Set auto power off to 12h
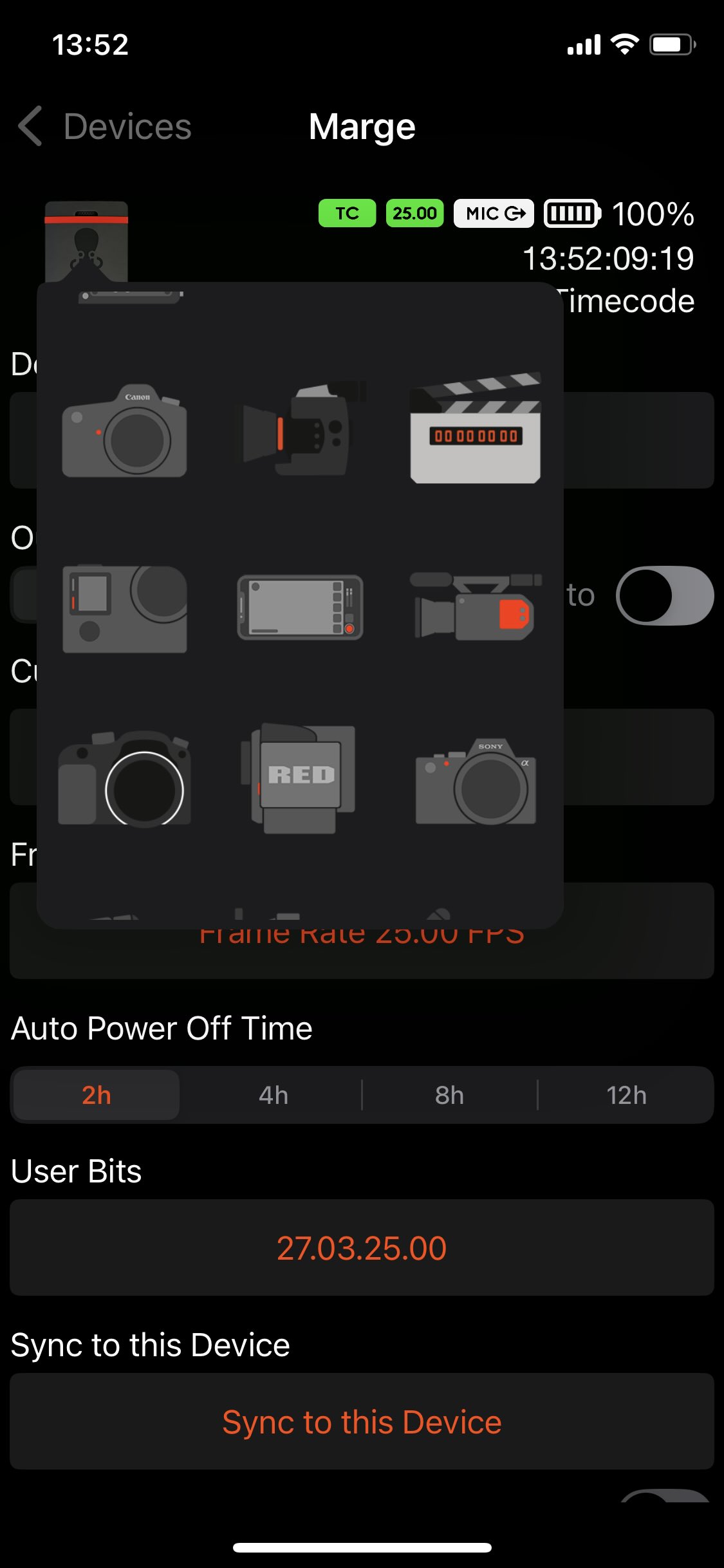This screenshot has width=724, height=1568. point(626,1095)
